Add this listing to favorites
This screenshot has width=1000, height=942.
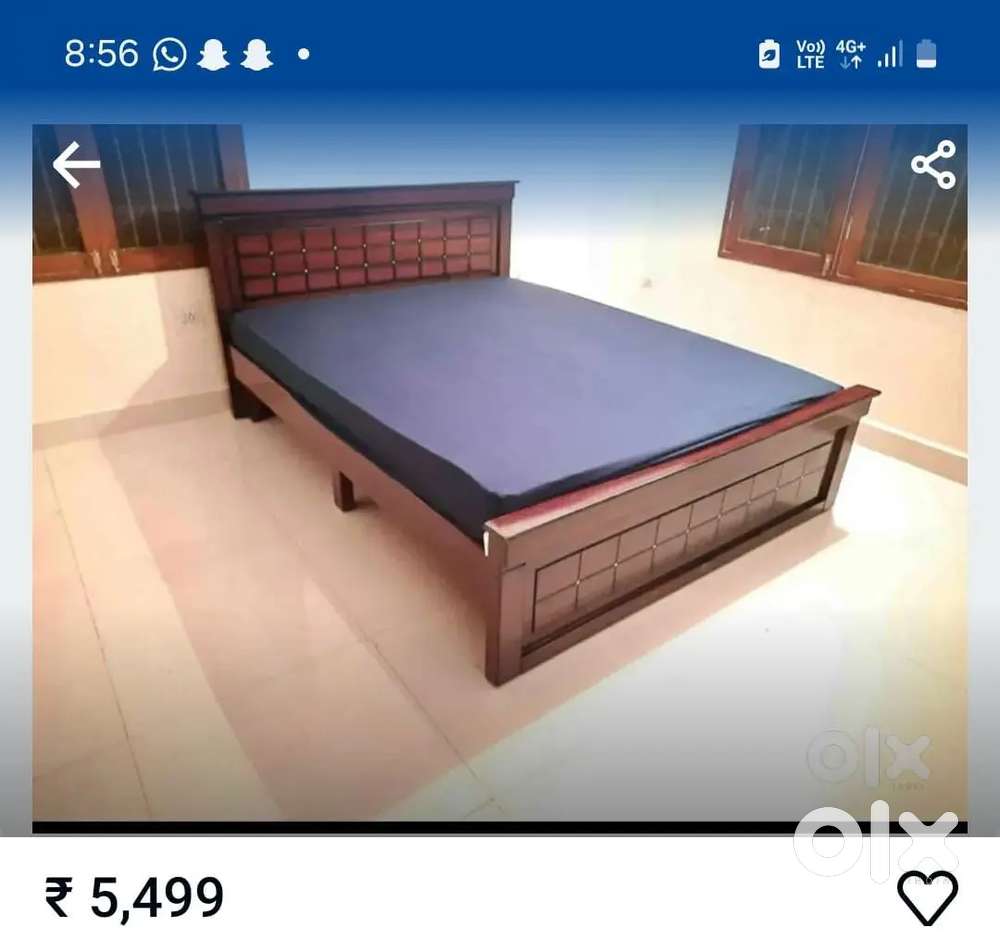tap(927, 897)
